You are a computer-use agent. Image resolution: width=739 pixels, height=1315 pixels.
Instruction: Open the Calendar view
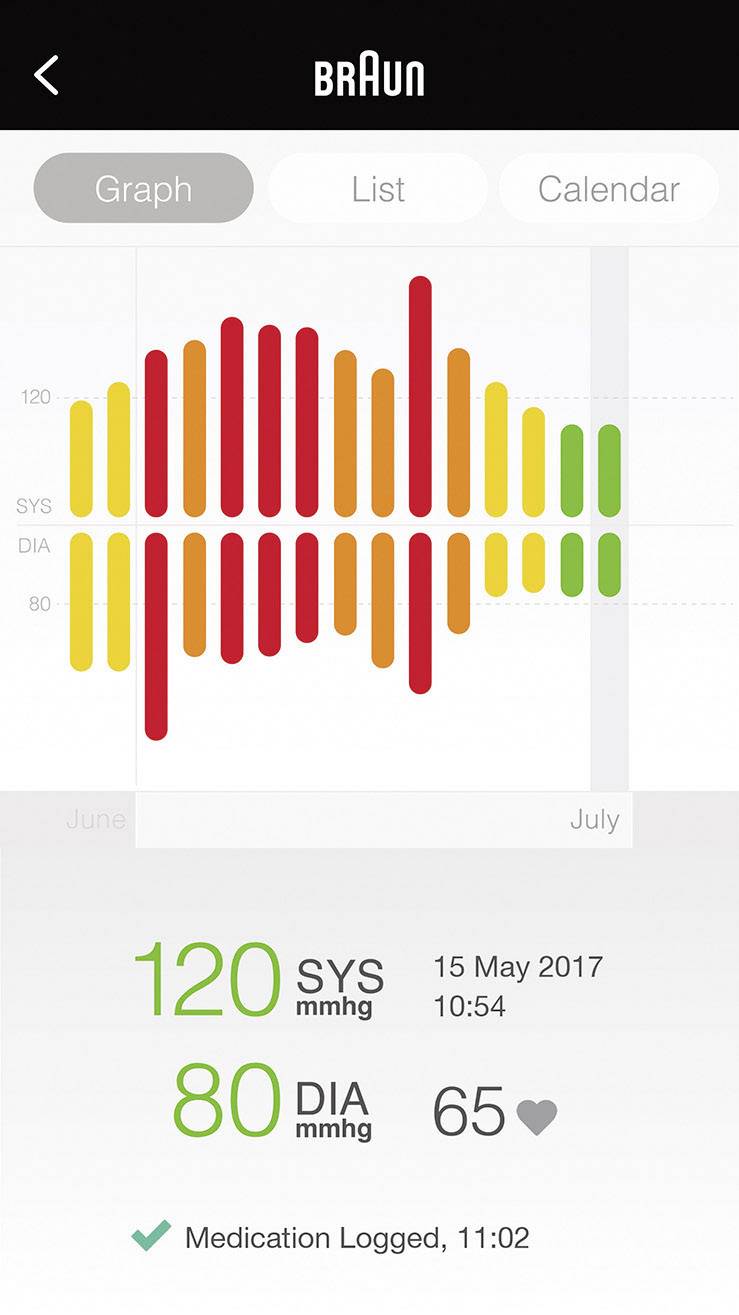pos(608,188)
